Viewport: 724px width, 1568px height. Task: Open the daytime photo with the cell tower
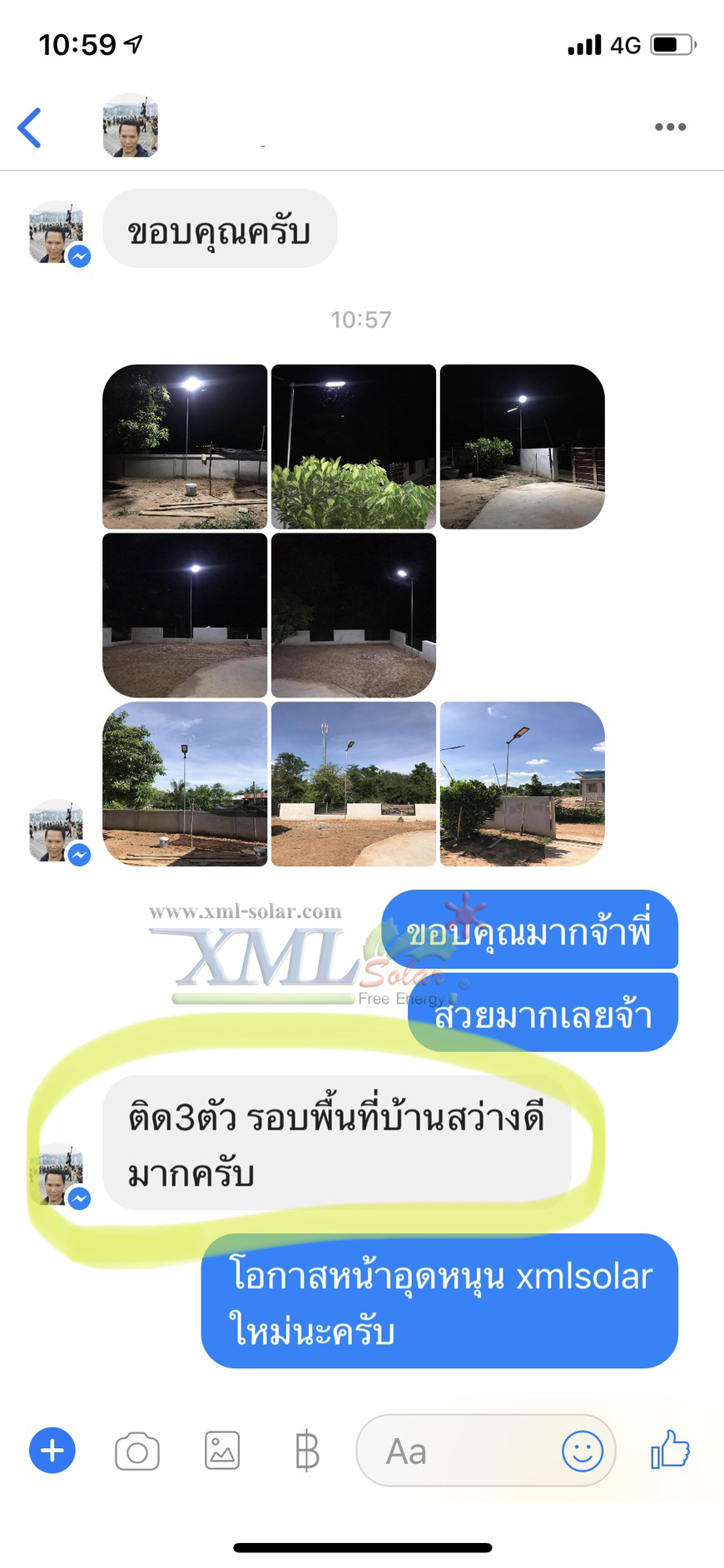[353, 783]
